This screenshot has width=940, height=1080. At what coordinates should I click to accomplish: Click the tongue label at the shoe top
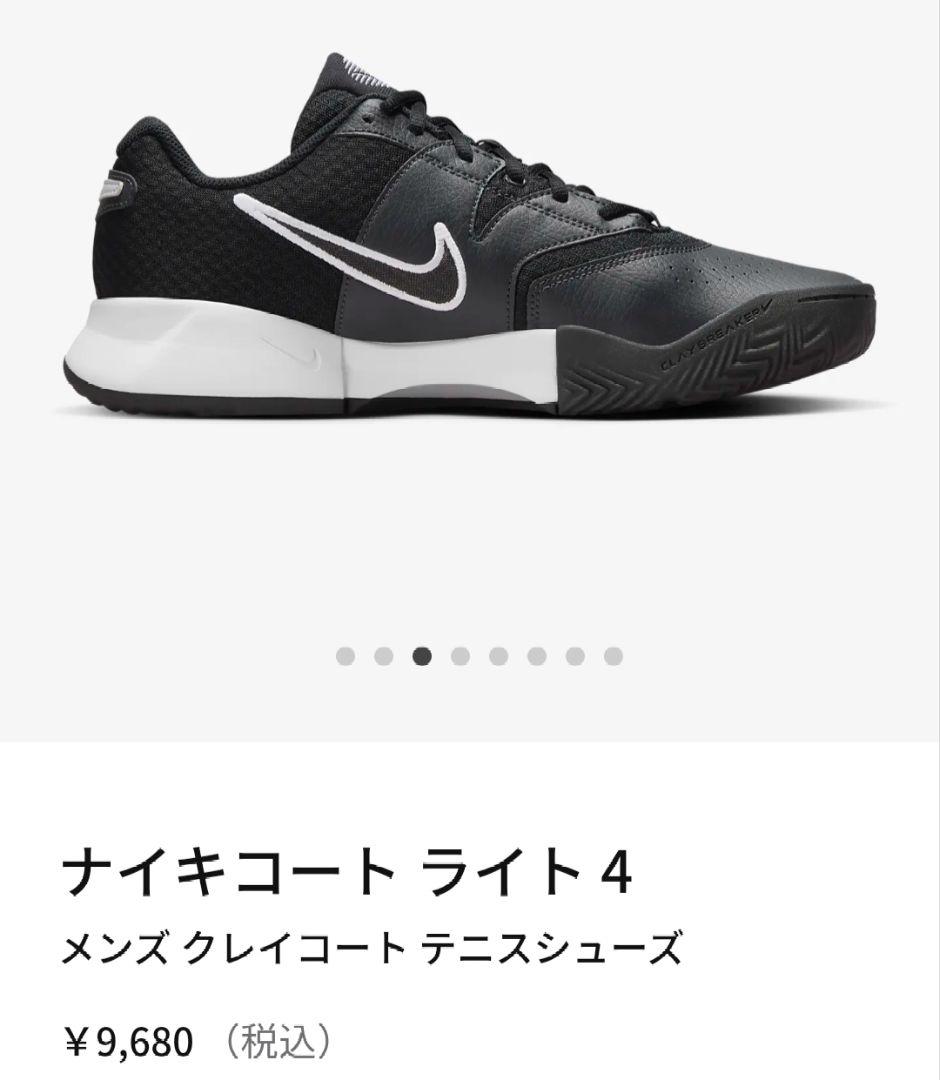360,75
